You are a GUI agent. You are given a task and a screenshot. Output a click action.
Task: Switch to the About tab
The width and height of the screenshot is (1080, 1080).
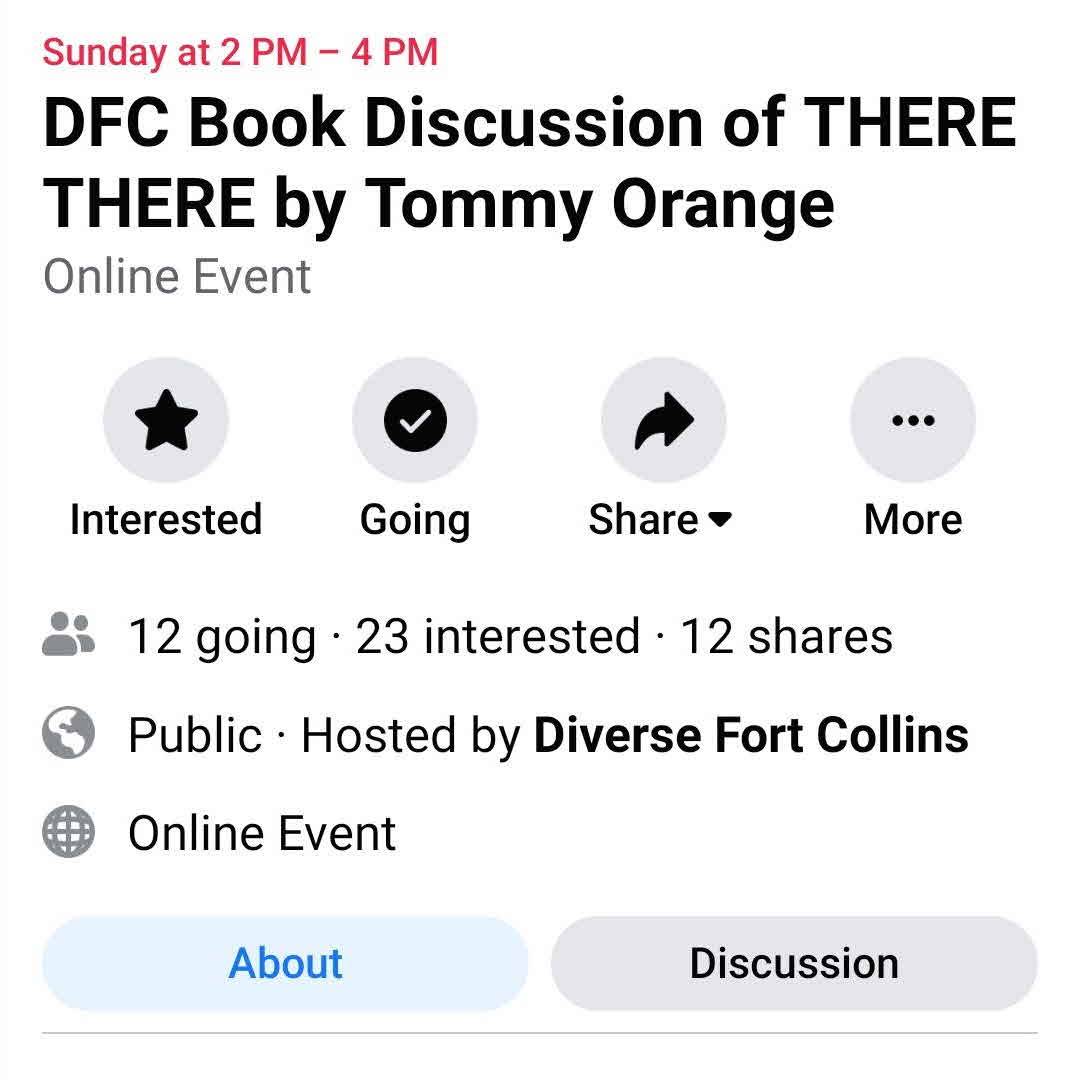[x=285, y=964]
